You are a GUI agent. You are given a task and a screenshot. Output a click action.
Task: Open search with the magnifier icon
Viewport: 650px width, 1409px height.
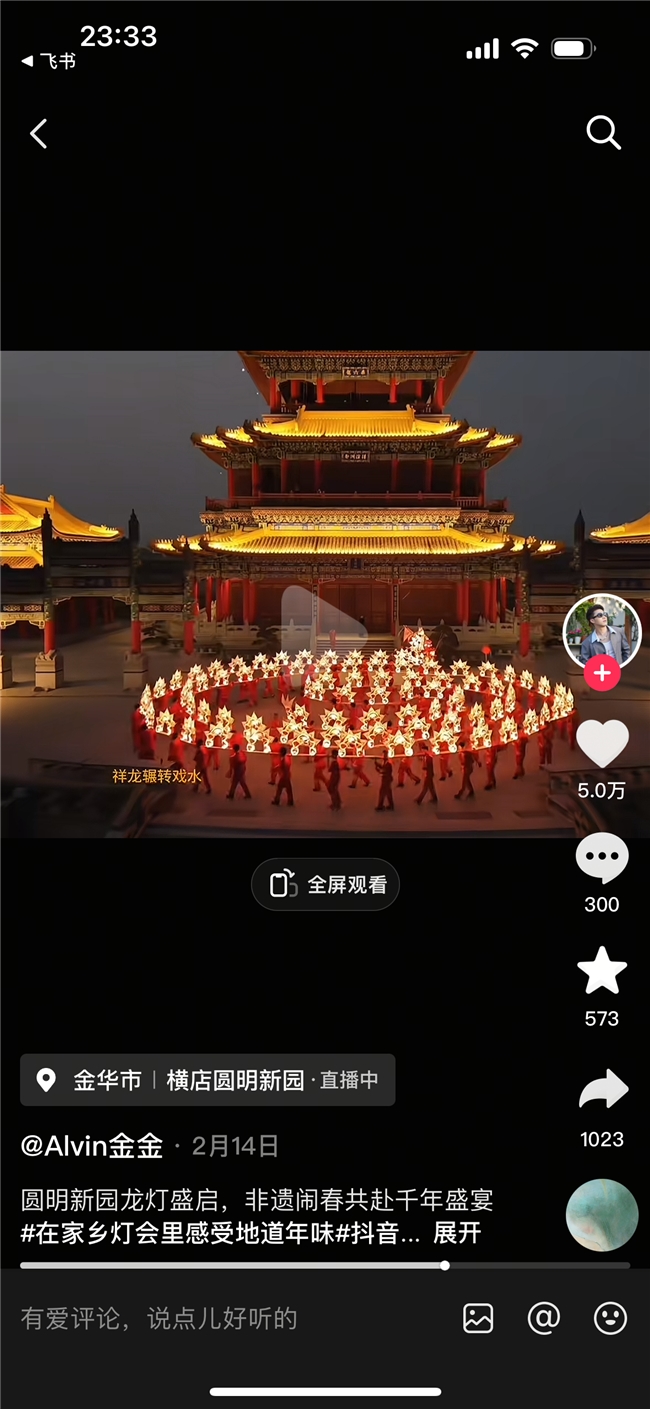point(603,133)
